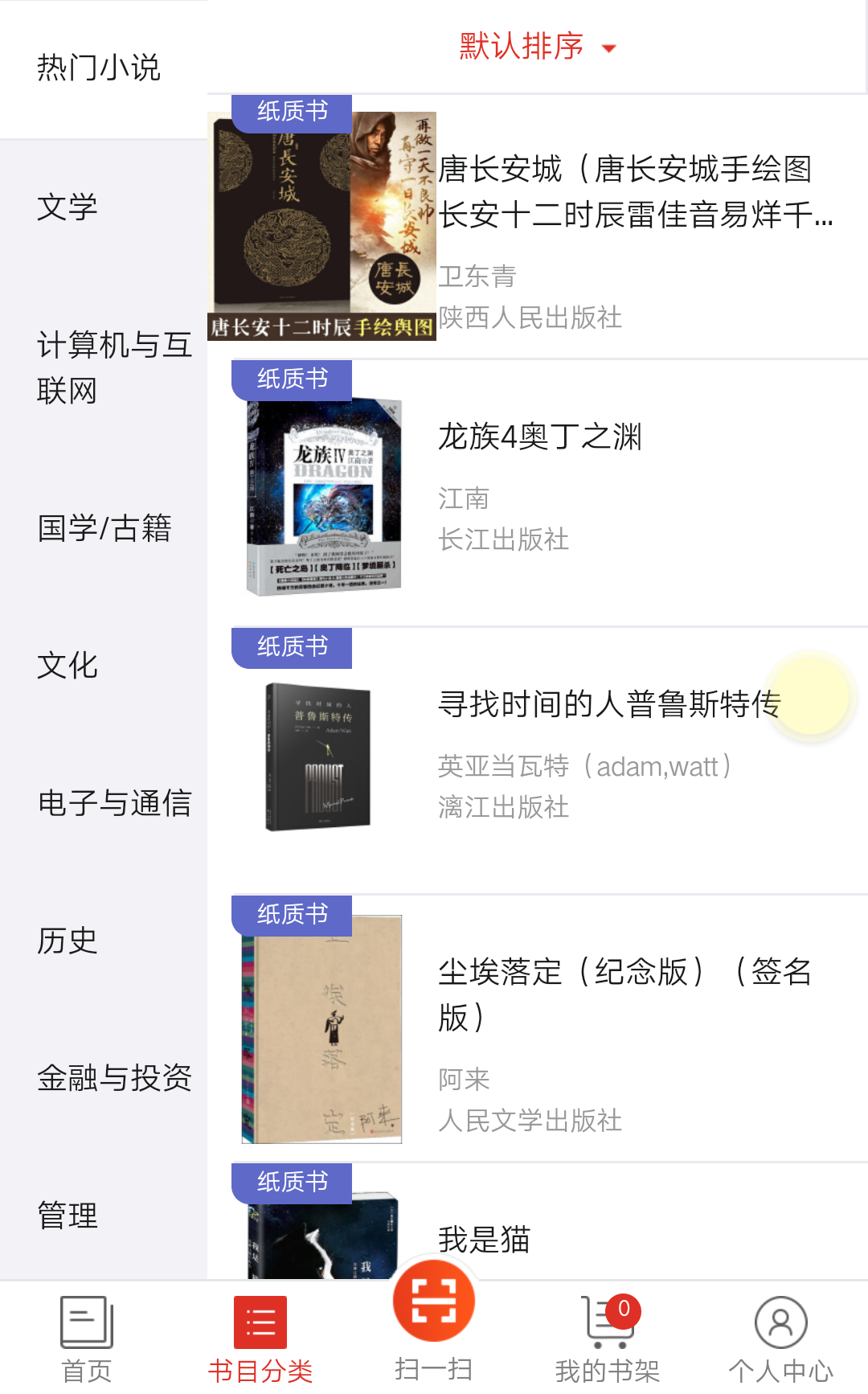Switch to the 历史 category
Image resolution: width=868 pixels, height=1394 pixels.
pyautogui.click(x=104, y=941)
